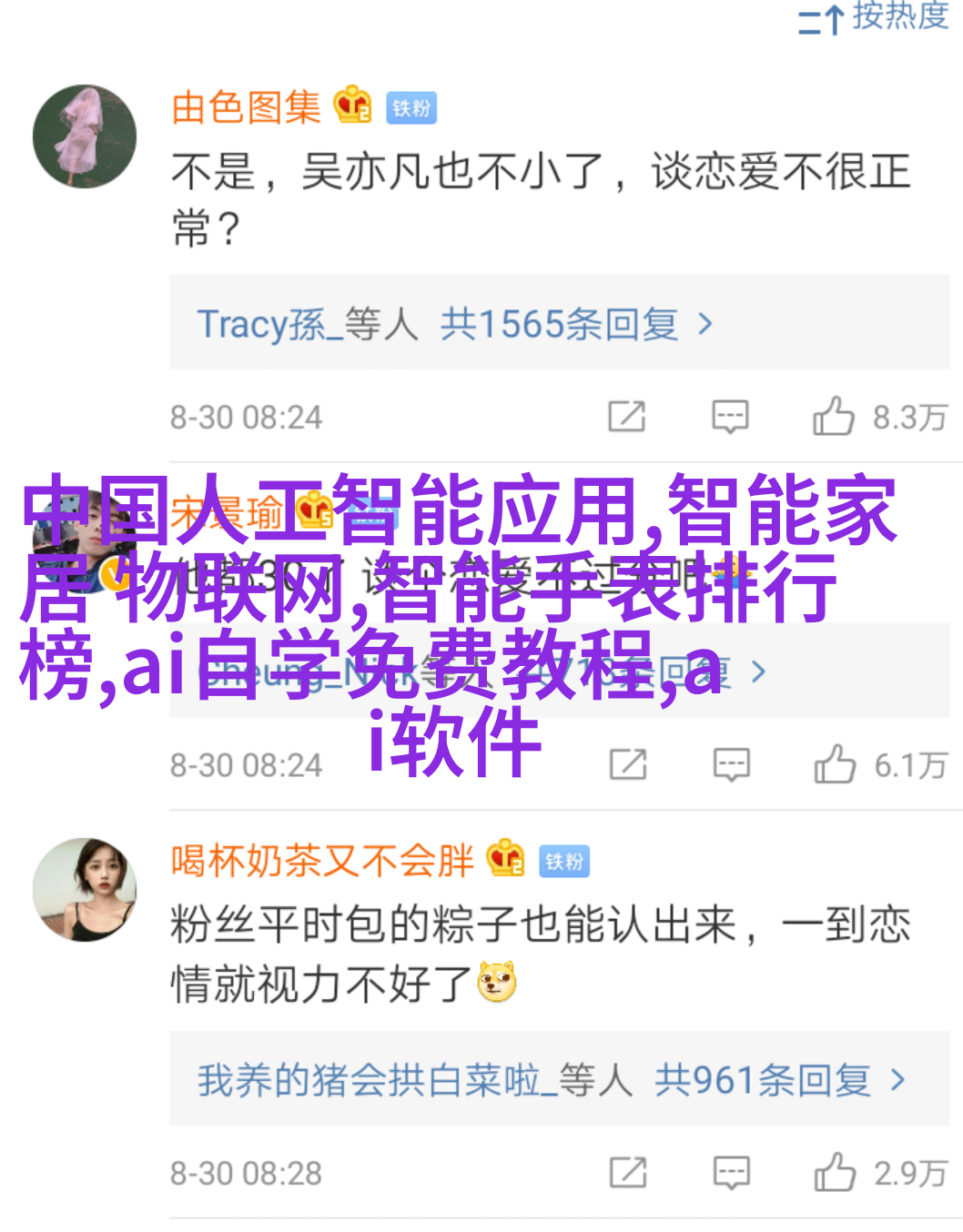Viewport: 963px width, 1232px height.
Task: Reply to the comment by 喝杯奶茶又不会胖
Action: (732, 1173)
